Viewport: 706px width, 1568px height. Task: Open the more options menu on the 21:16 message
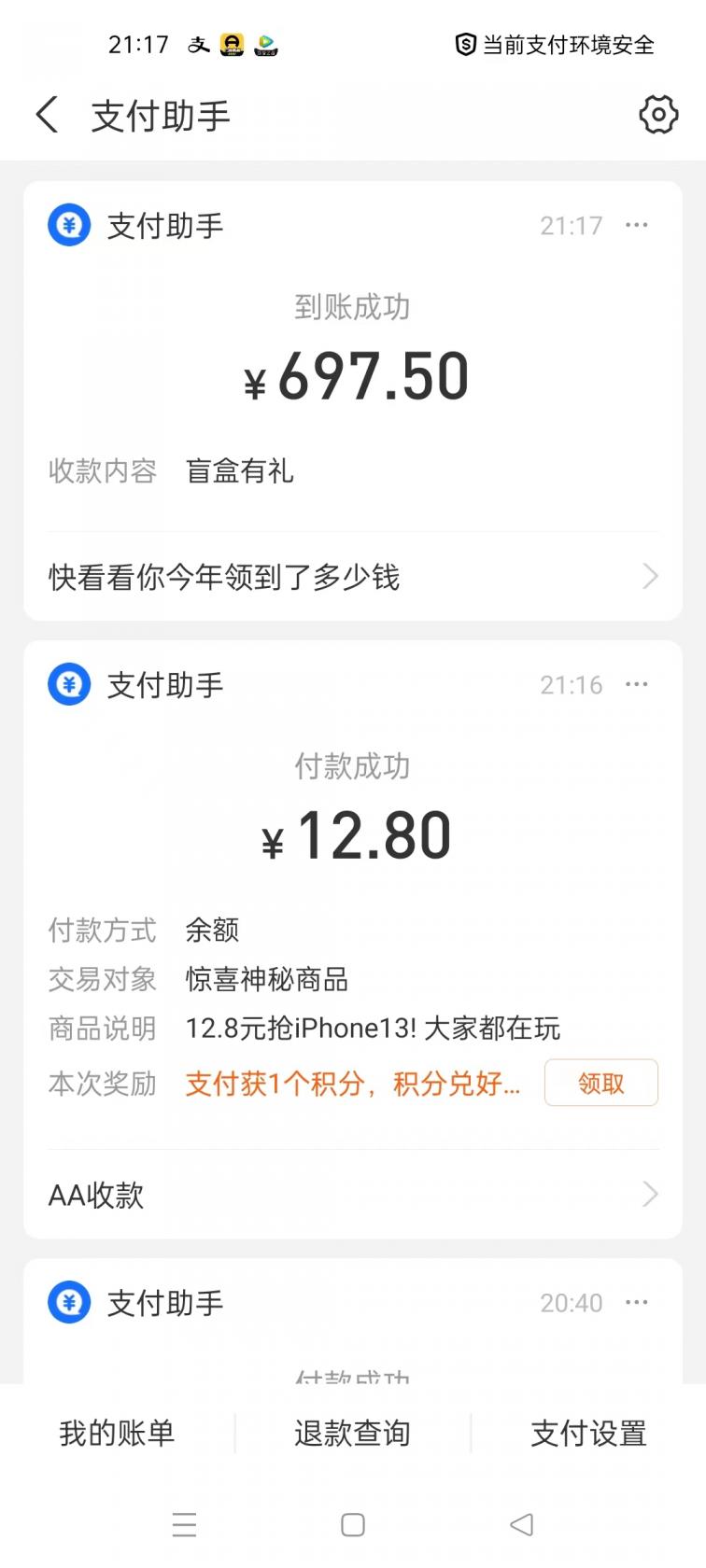pos(637,684)
